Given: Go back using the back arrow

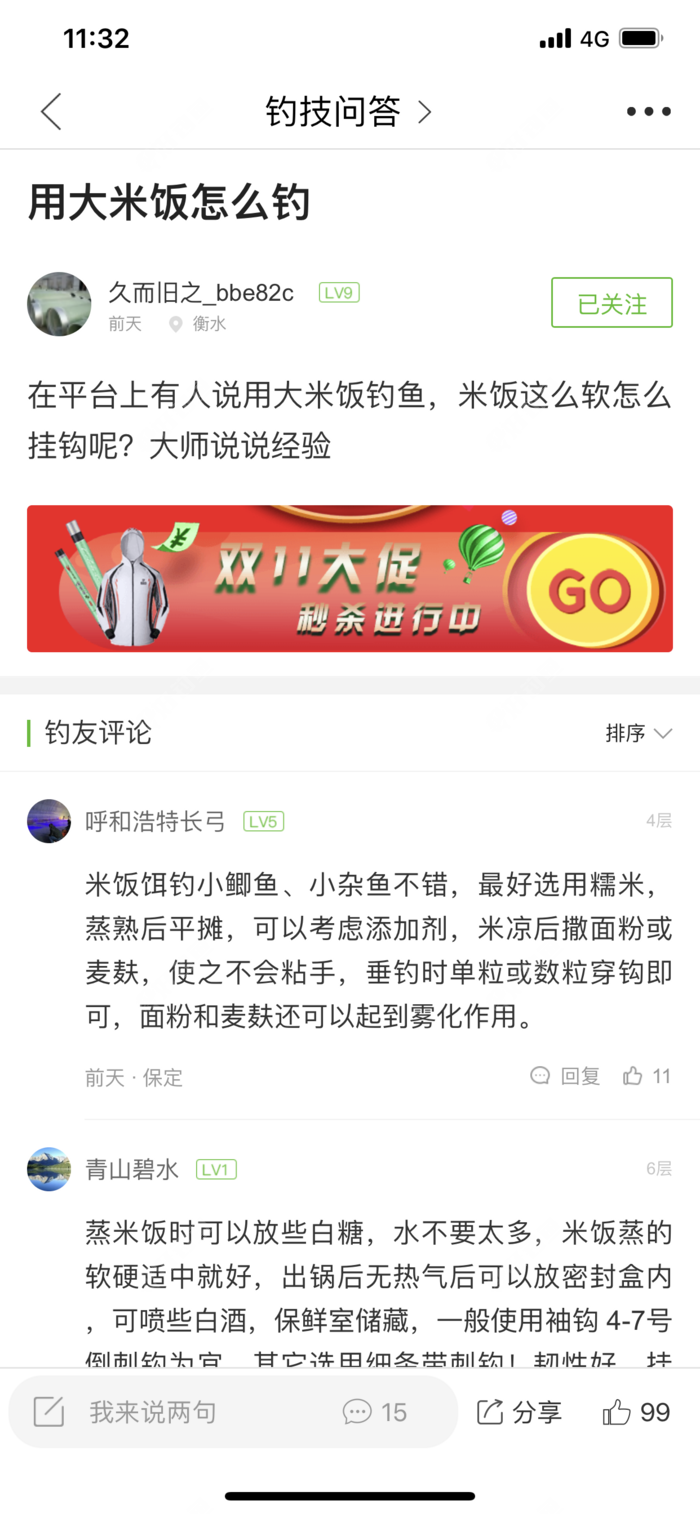Looking at the screenshot, I should click(x=51, y=111).
